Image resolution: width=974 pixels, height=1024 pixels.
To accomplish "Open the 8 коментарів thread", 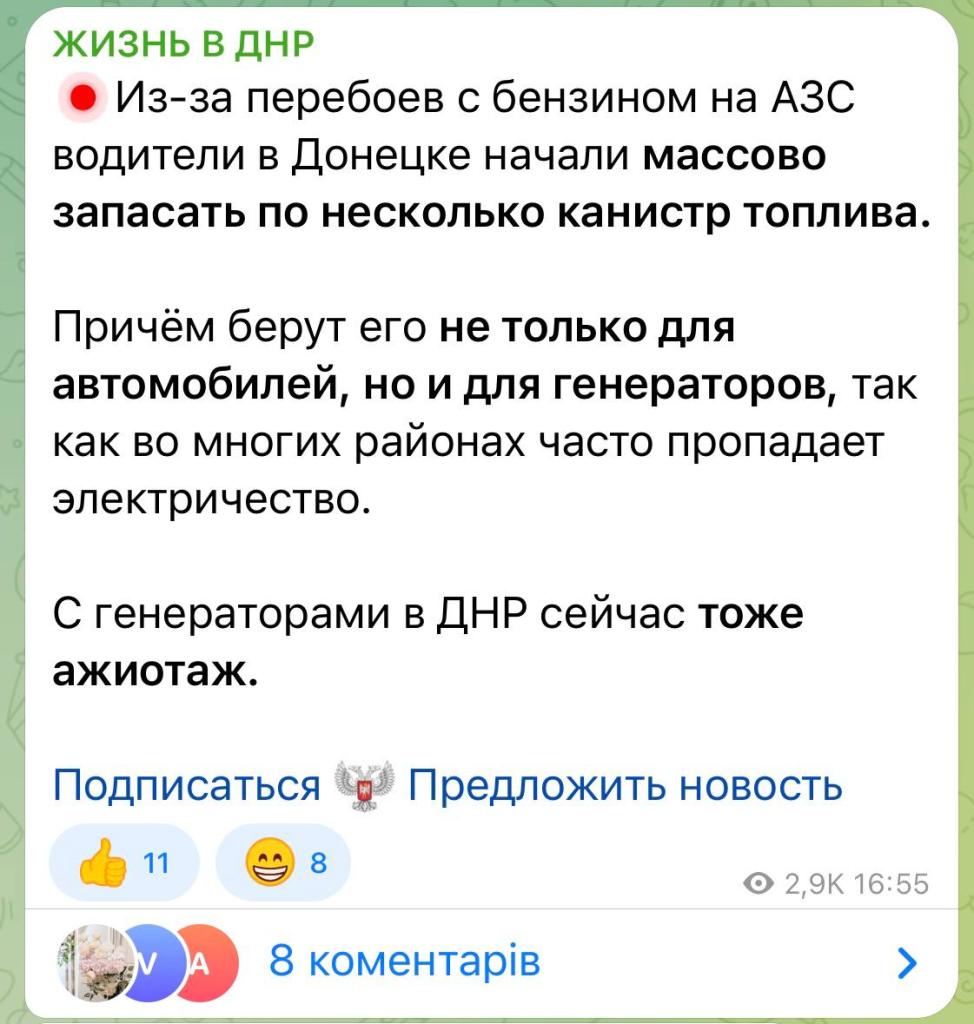I will point(405,962).
